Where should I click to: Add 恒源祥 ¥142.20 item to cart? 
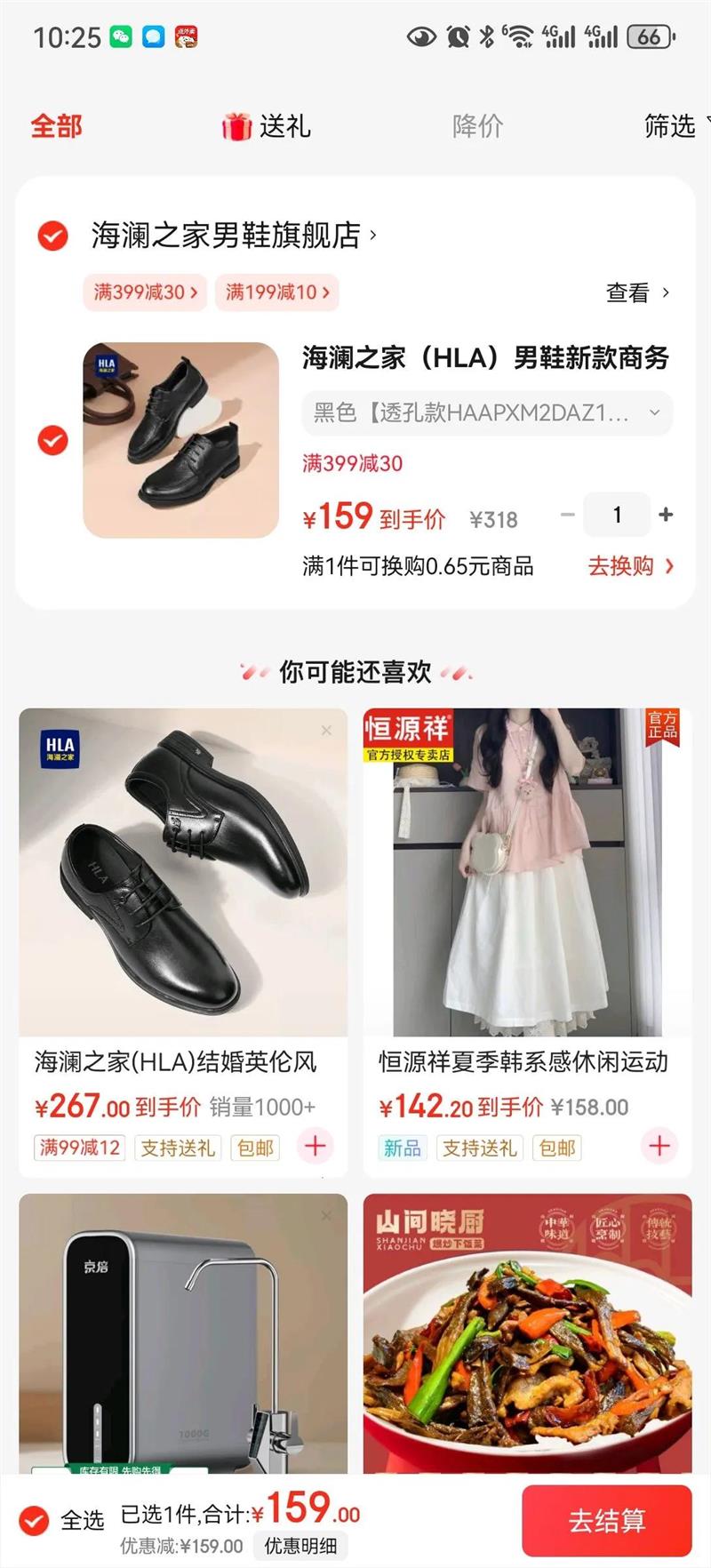coord(659,1146)
